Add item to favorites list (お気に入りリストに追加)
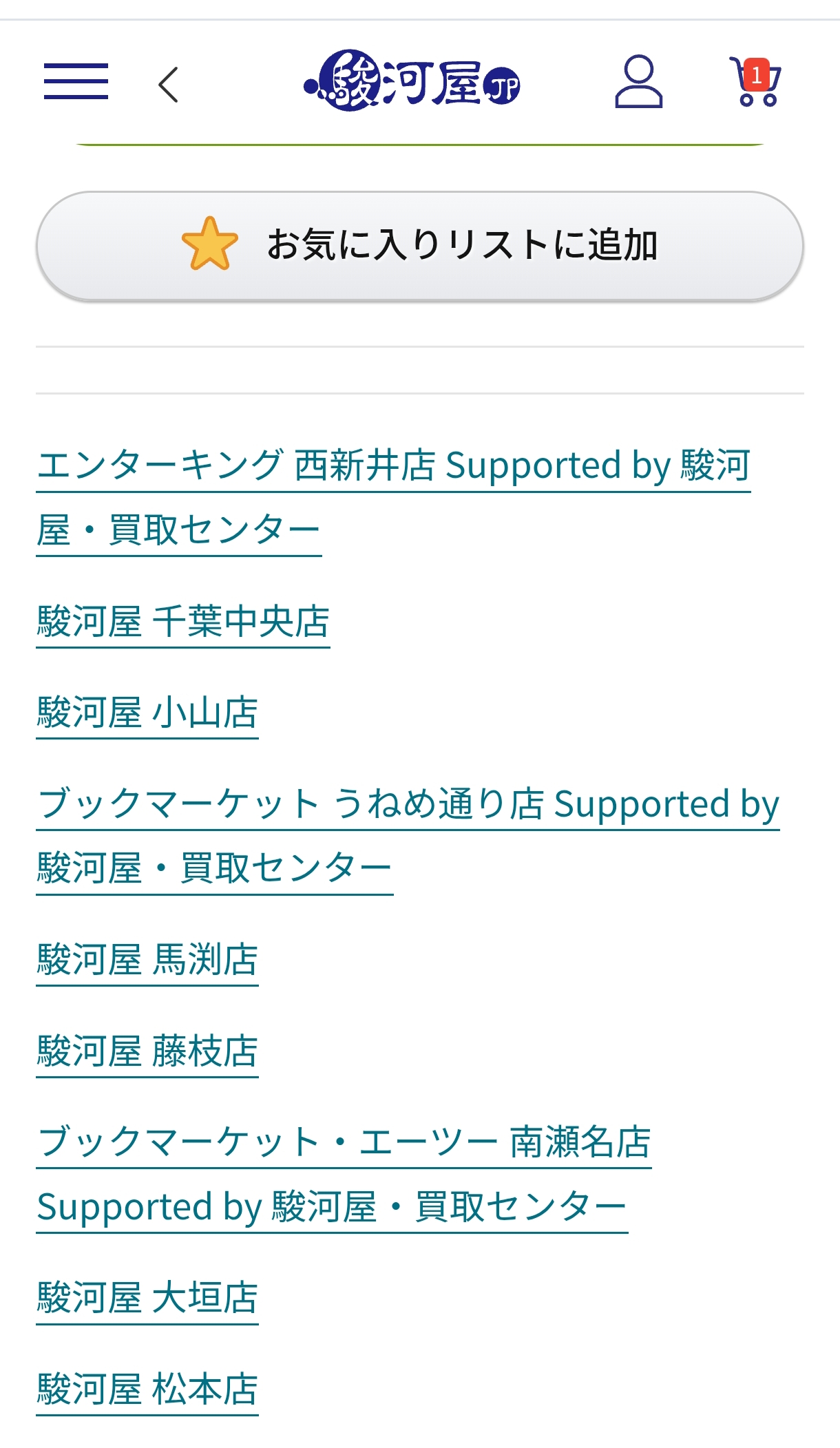The height and width of the screenshot is (1448, 840). click(x=419, y=246)
